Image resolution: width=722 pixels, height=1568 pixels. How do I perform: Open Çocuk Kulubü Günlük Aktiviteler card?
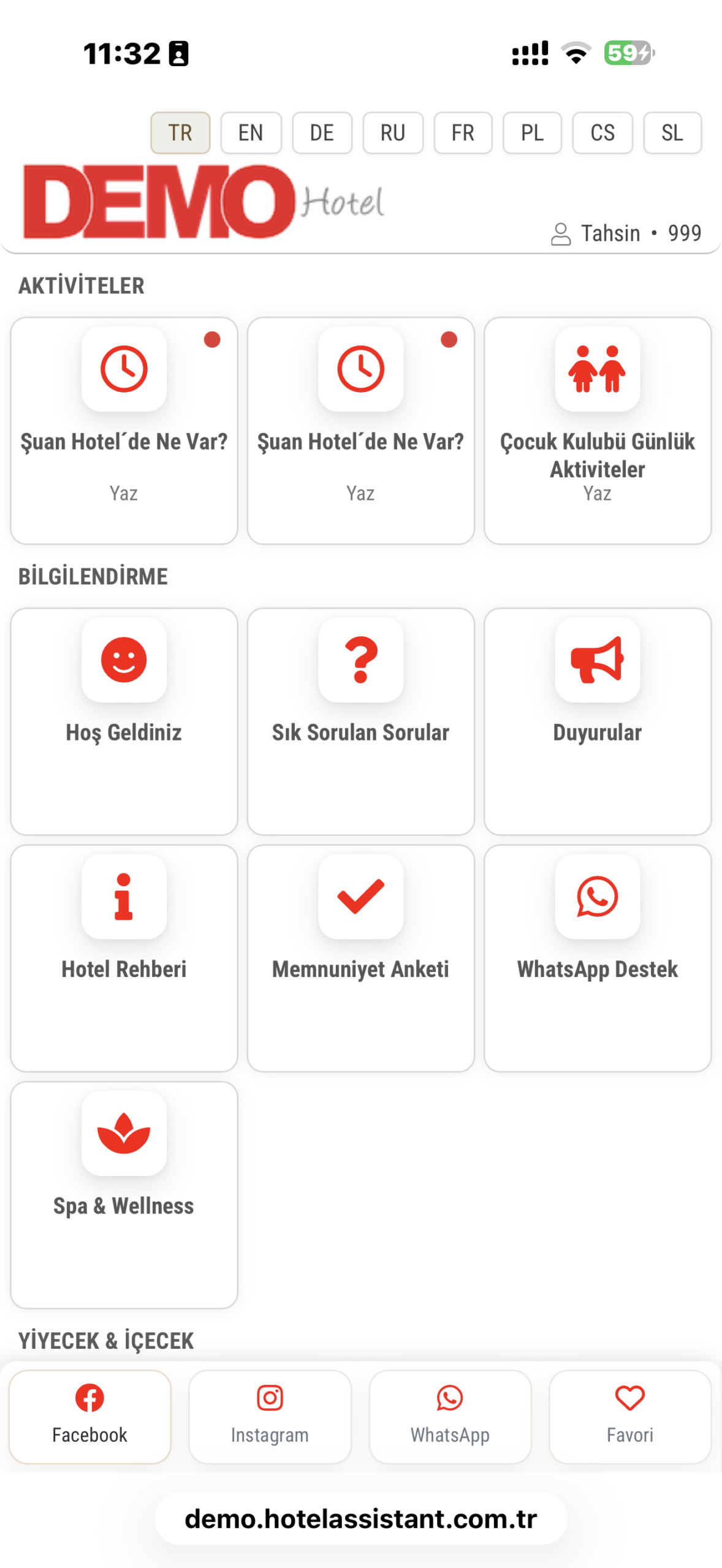point(597,430)
